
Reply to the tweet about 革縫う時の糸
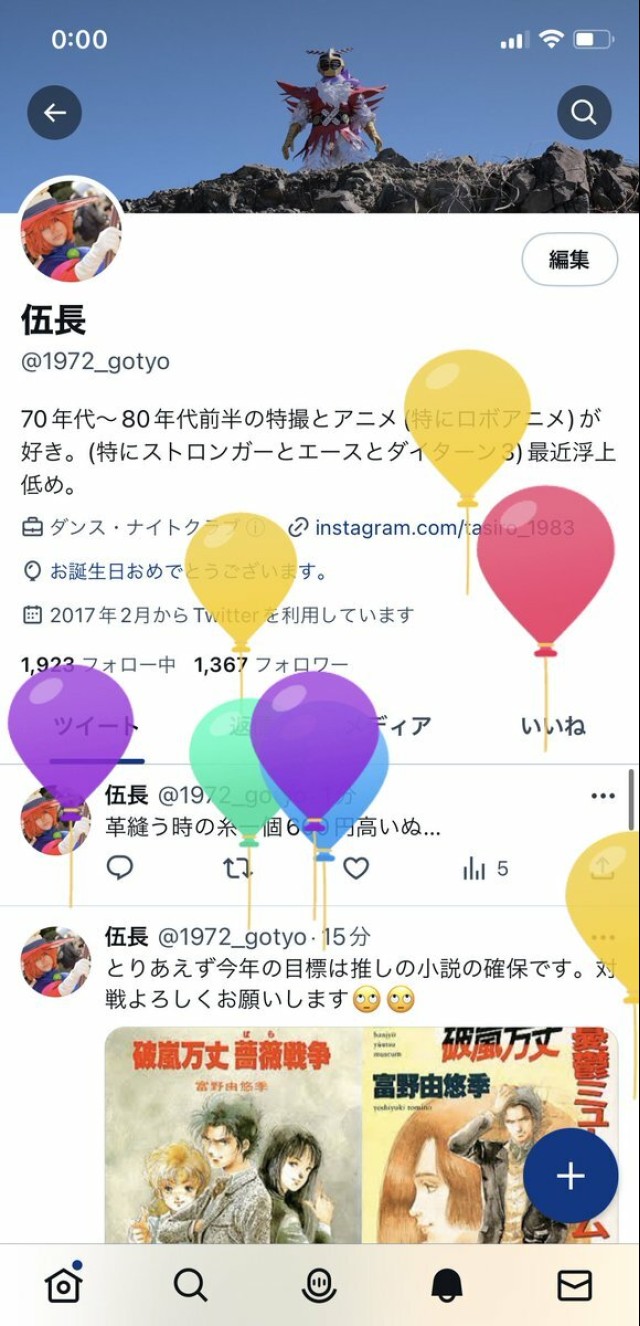pyautogui.click(x=120, y=868)
